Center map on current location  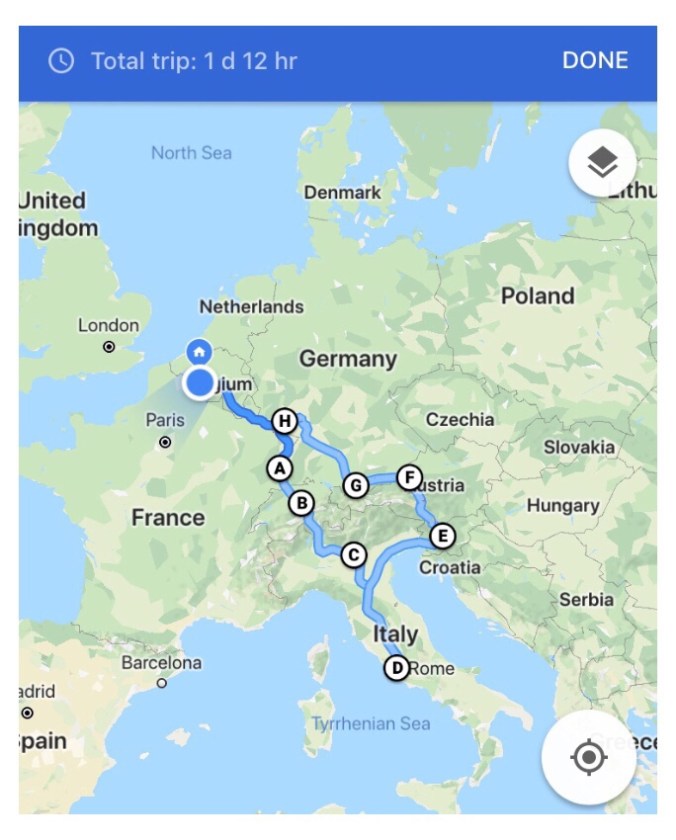pyautogui.click(x=588, y=757)
